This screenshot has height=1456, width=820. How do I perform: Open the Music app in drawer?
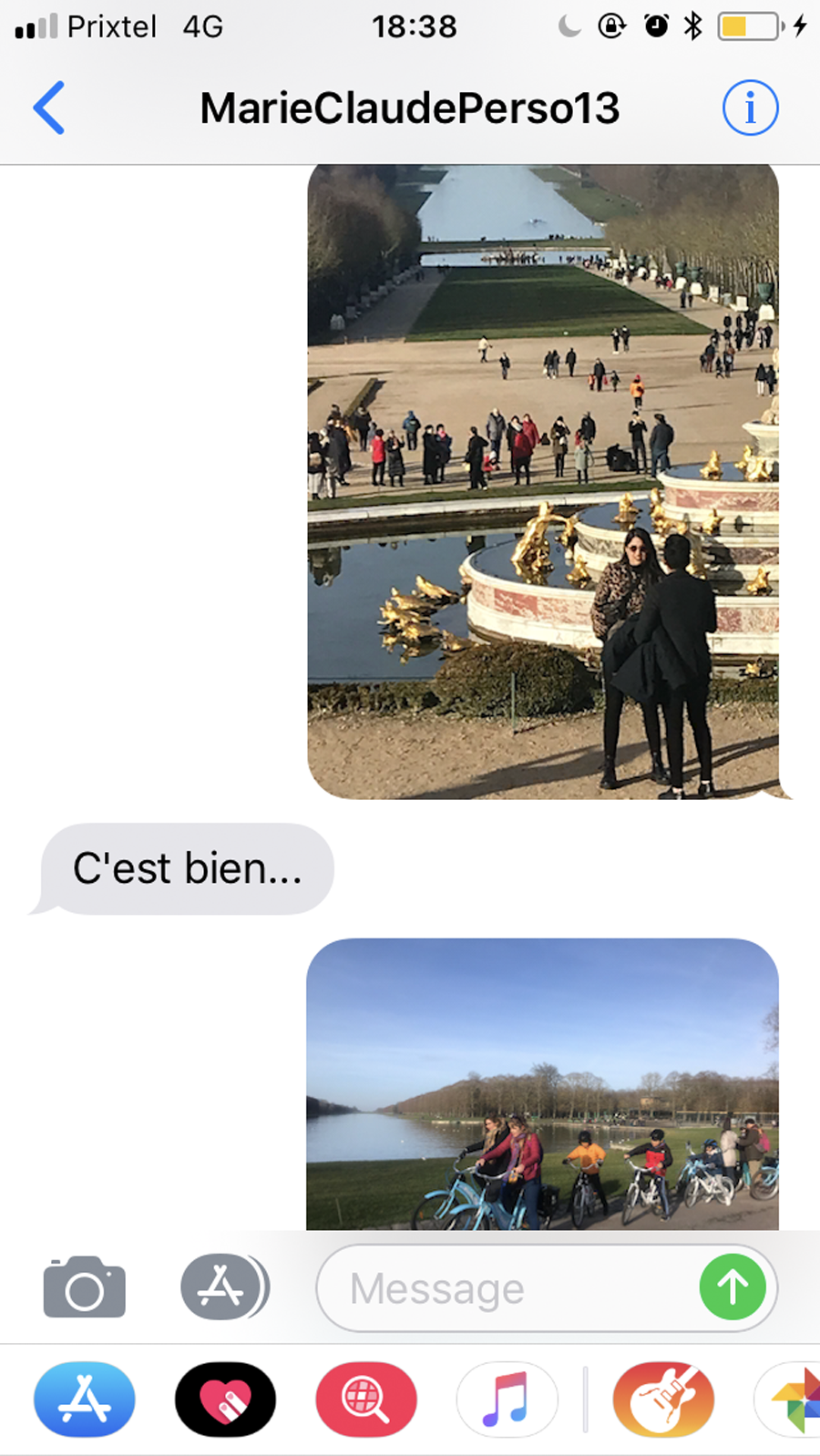[507, 1400]
